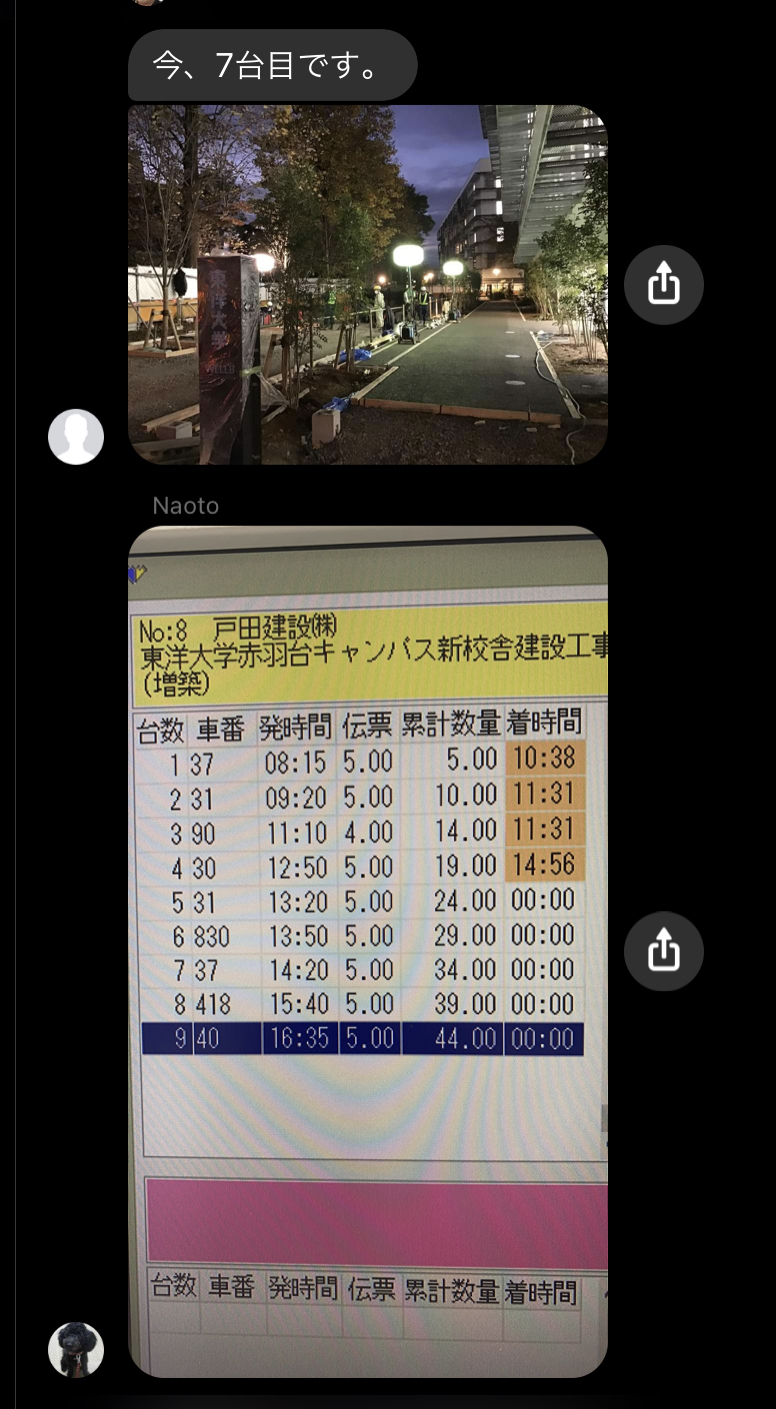Open the night campus photo message
This screenshot has height=1409, width=776.
[x=368, y=285]
